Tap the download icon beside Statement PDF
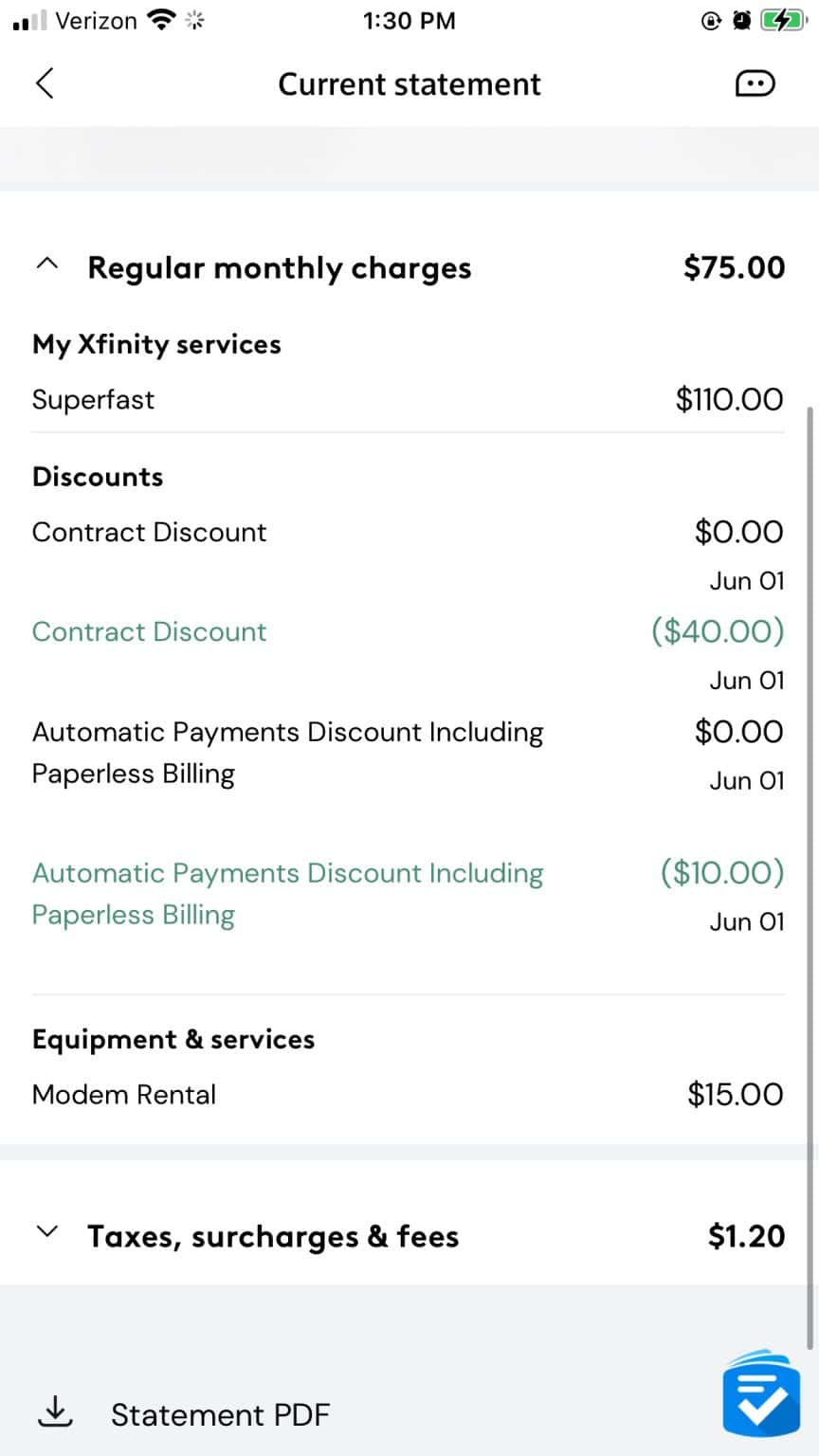This screenshot has width=819, height=1456. [x=55, y=1411]
